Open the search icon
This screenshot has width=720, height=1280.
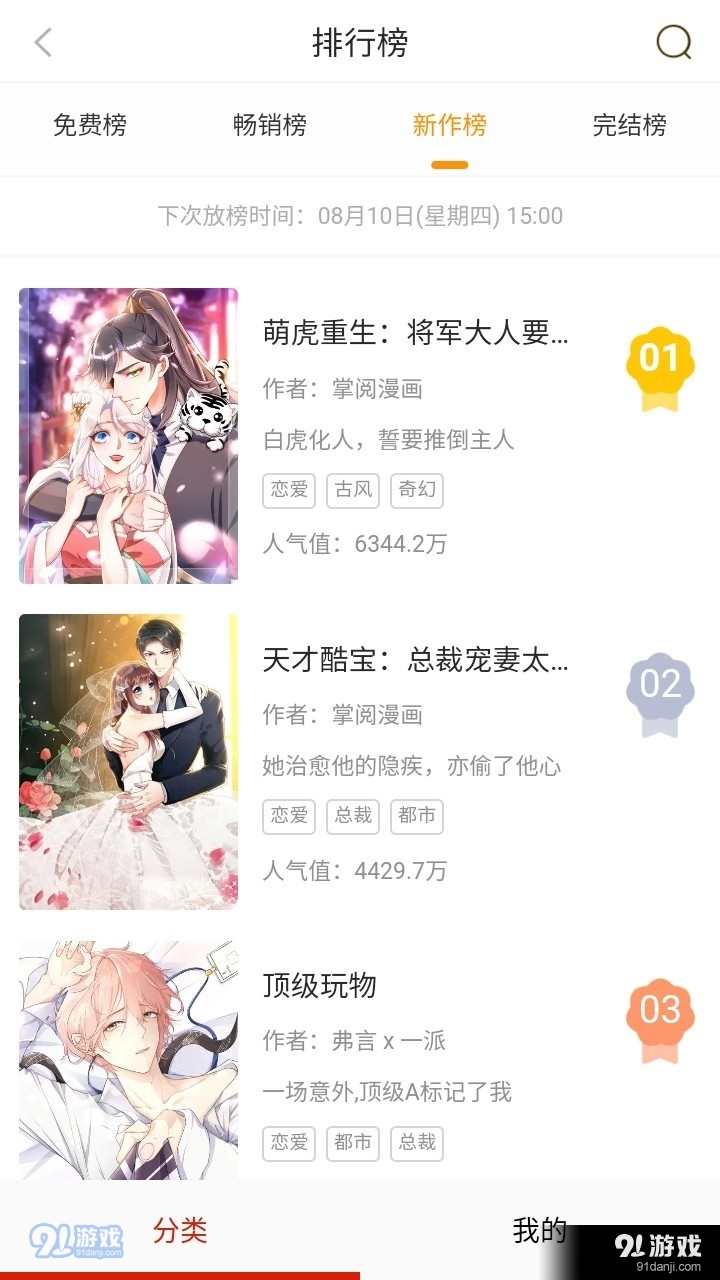(x=673, y=42)
